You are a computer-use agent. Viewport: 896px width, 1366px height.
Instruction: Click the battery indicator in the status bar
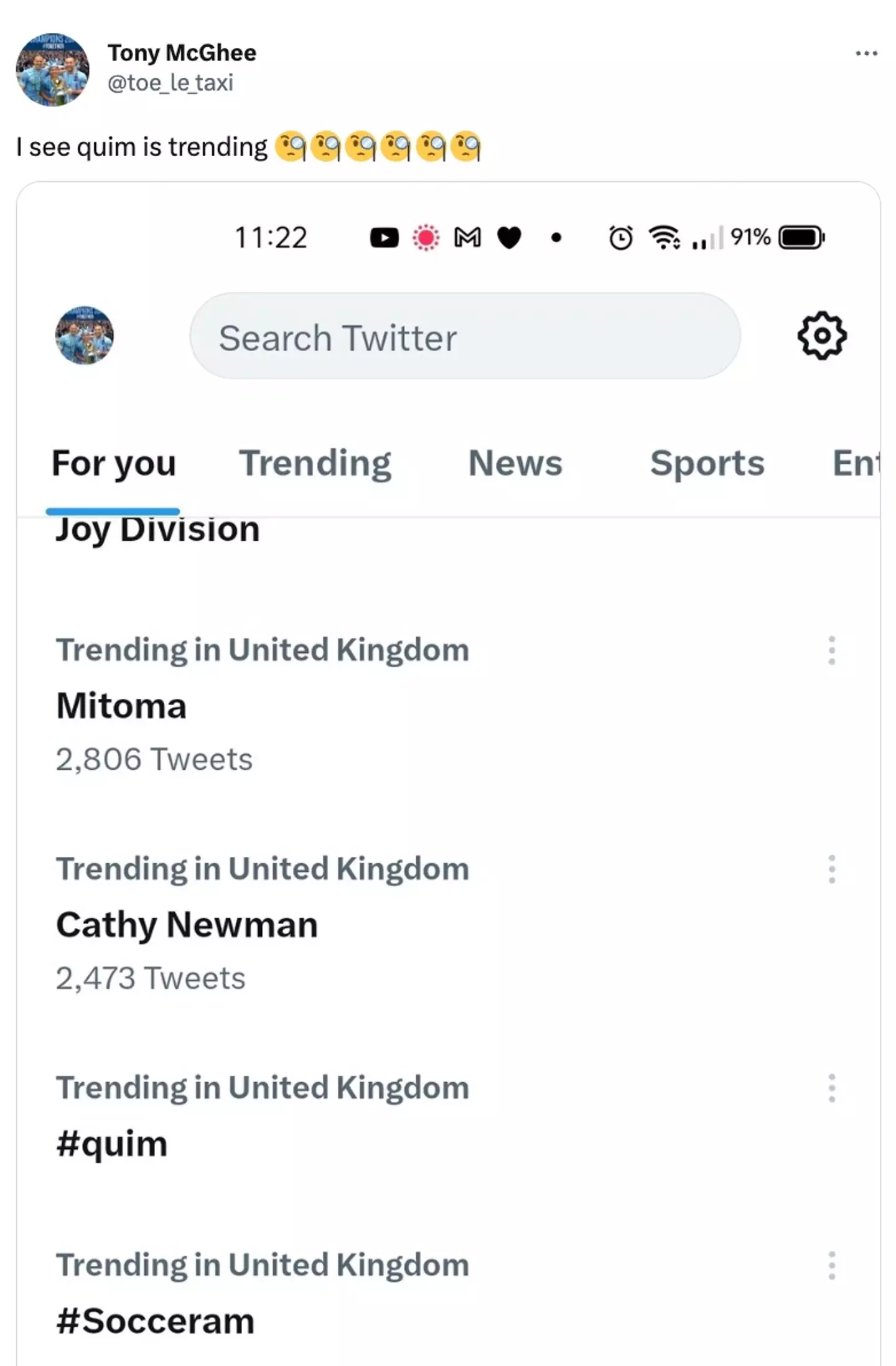pyautogui.click(x=801, y=237)
